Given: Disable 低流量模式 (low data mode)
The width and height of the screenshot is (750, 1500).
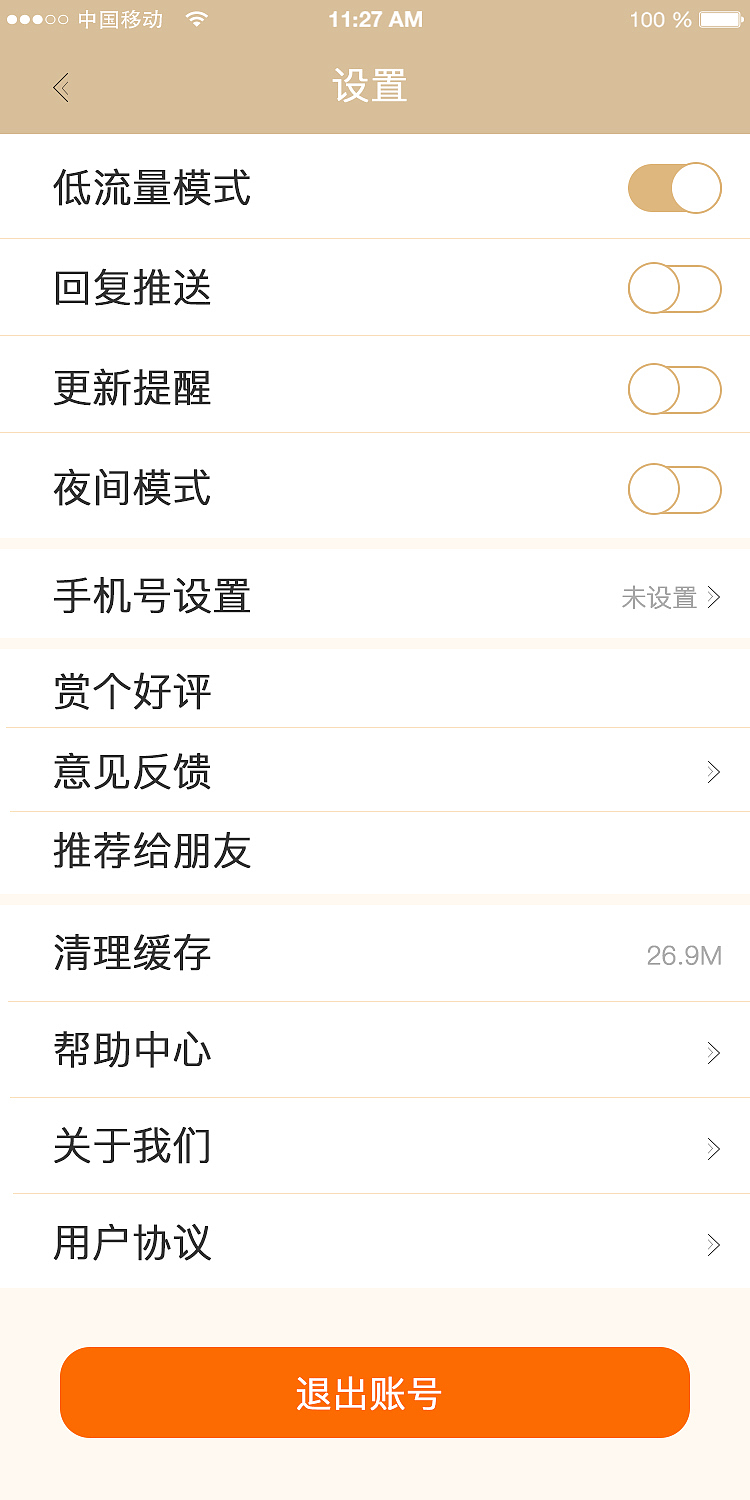Looking at the screenshot, I should coord(674,187).
